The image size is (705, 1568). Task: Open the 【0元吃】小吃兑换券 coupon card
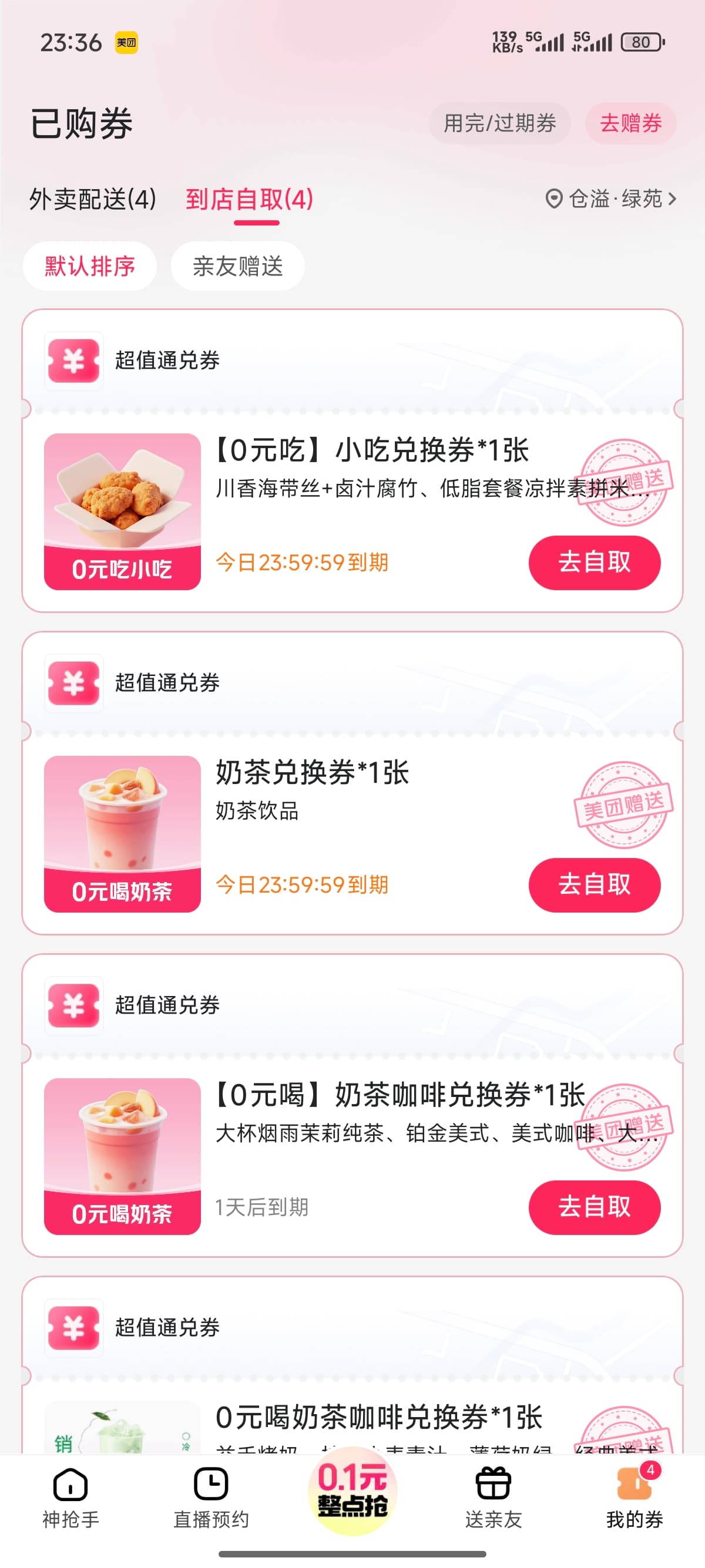[x=352, y=461]
